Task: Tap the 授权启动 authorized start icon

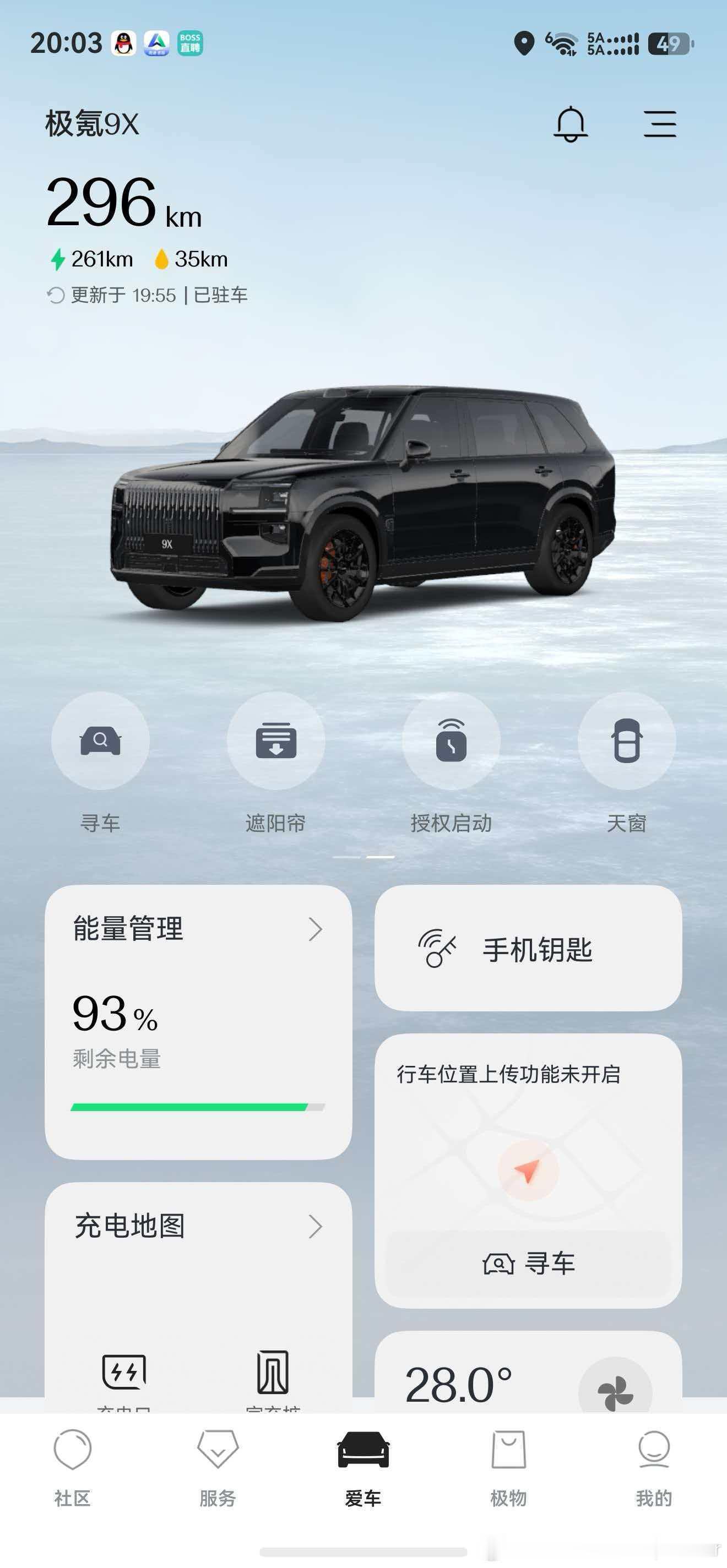Action: click(450, 740)
